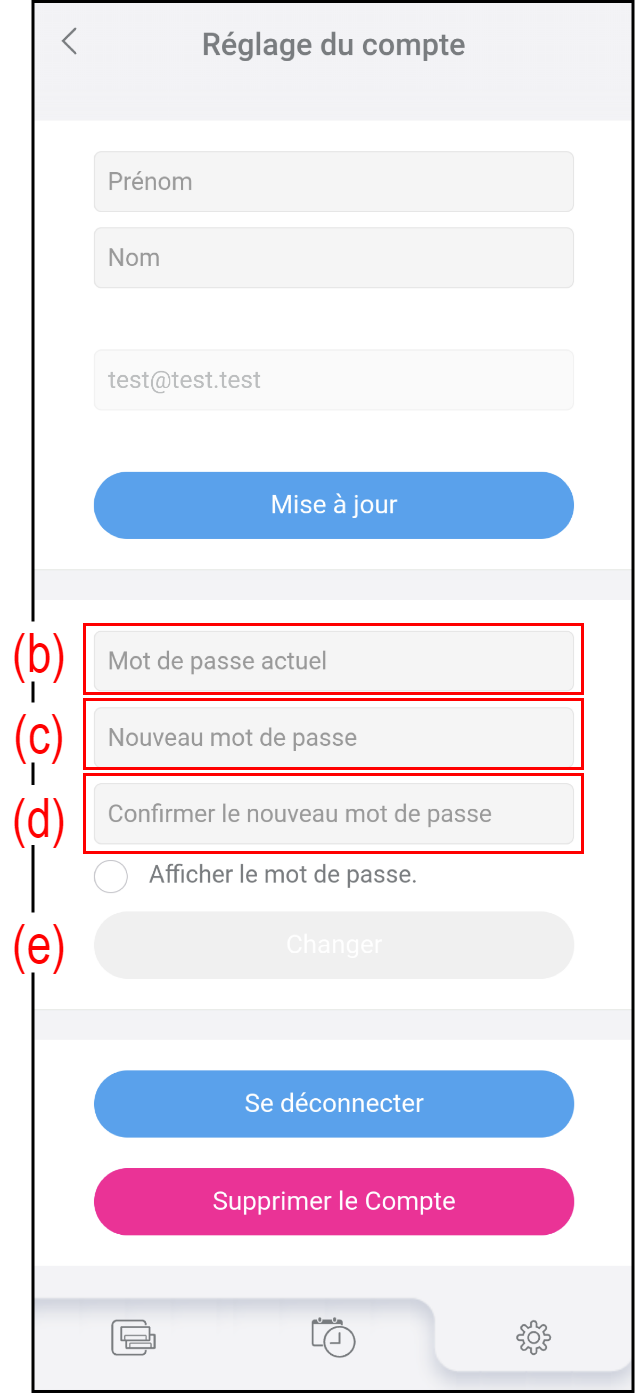The image size is (637, 1395).
Task: Tap the Mise à jour button
Action: click(333, 505)
